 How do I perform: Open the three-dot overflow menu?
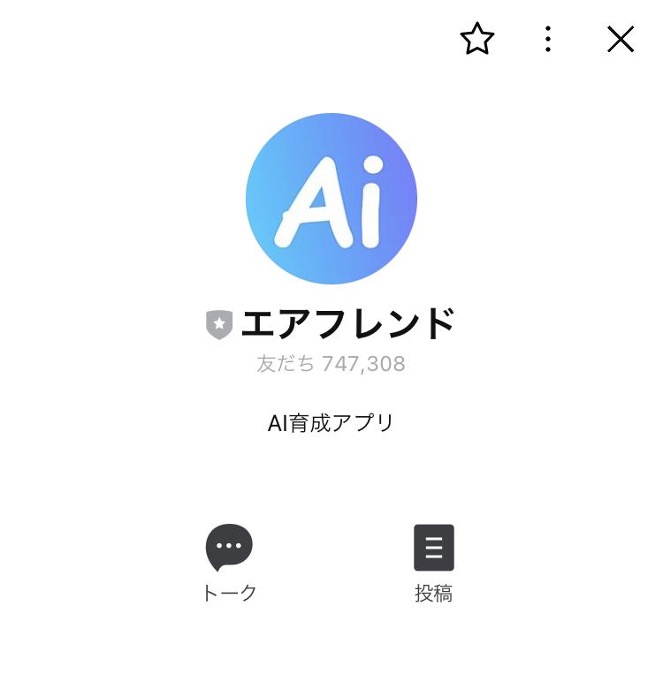[548, 39]
